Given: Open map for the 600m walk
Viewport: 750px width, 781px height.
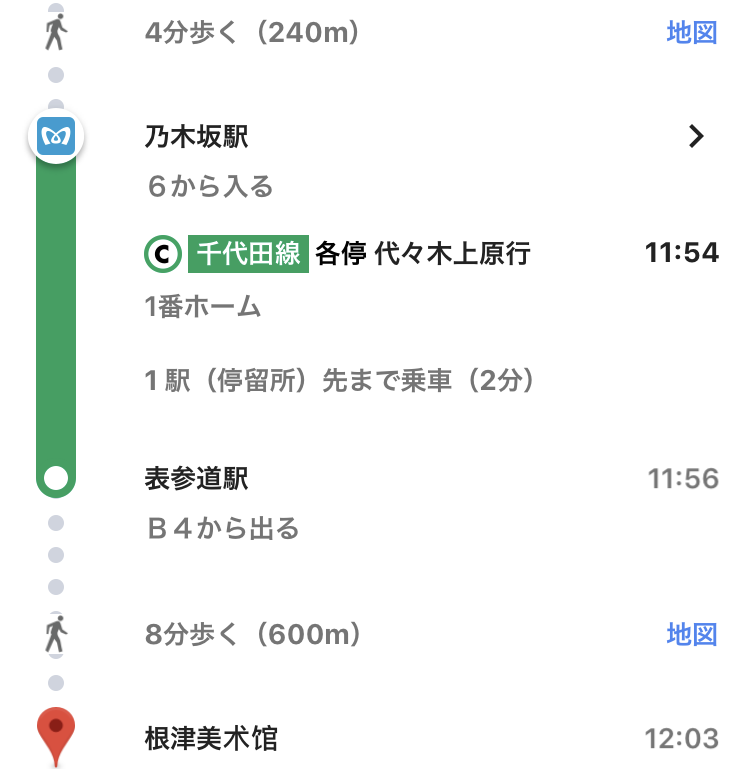Looking at the screenshot, I should [692, 634].
